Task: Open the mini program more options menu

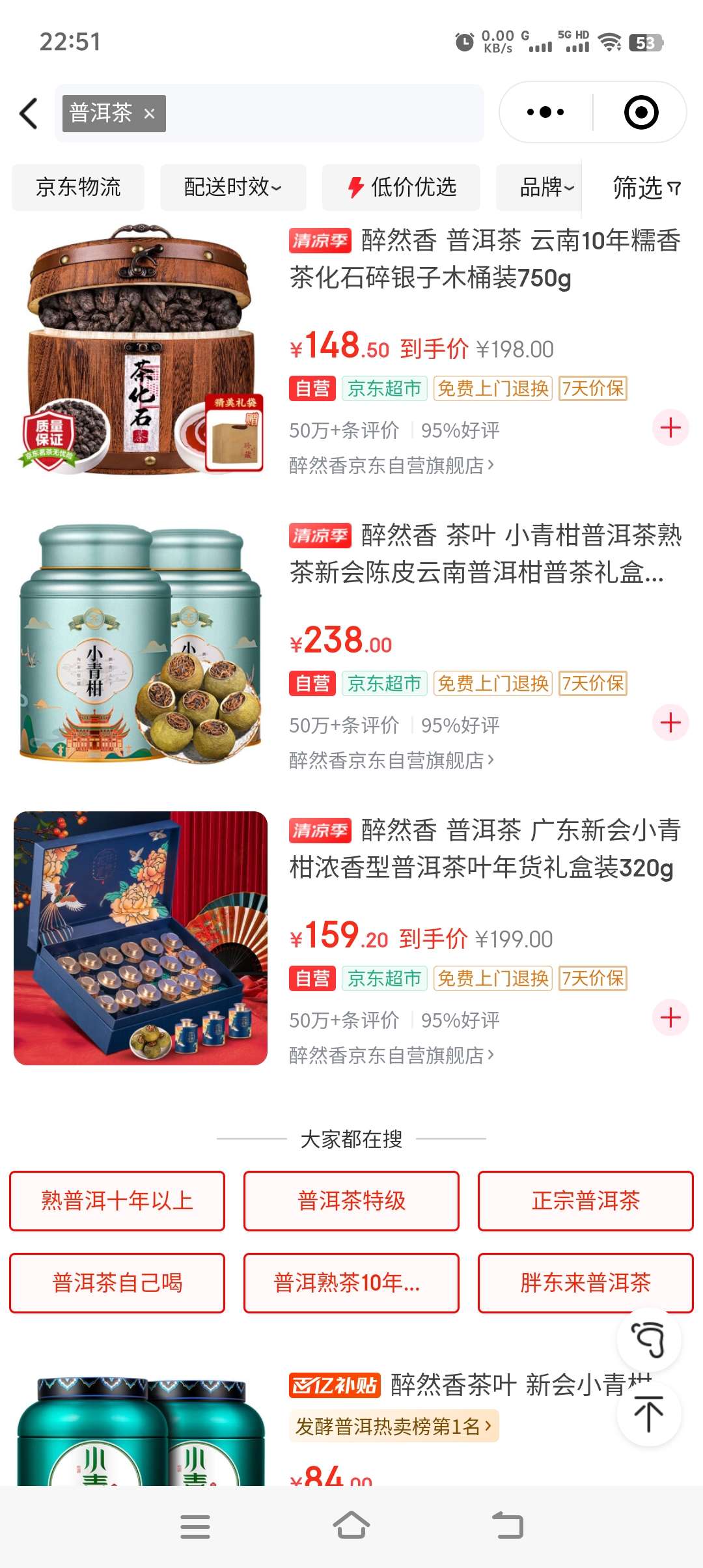Action: [545, 113]
